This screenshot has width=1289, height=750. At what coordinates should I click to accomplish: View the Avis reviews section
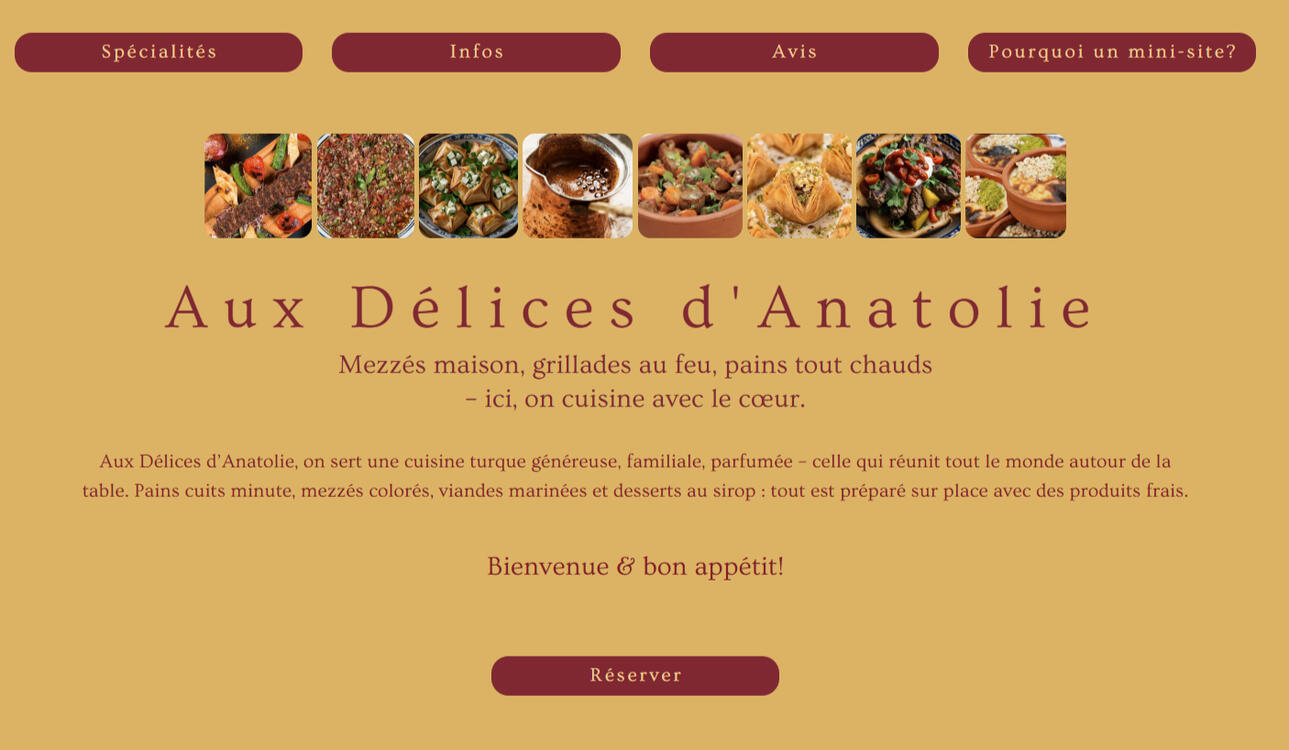click(x=794, y=52)
